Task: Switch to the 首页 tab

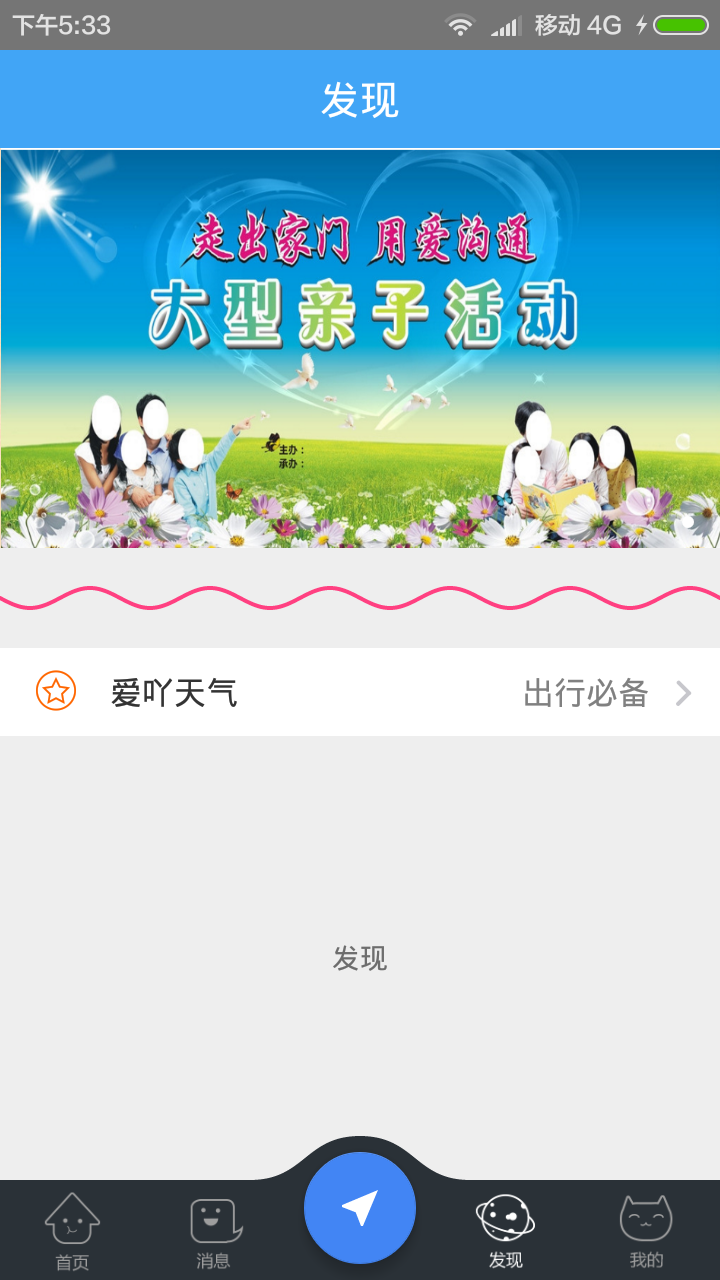Action: pos(72,1230)
